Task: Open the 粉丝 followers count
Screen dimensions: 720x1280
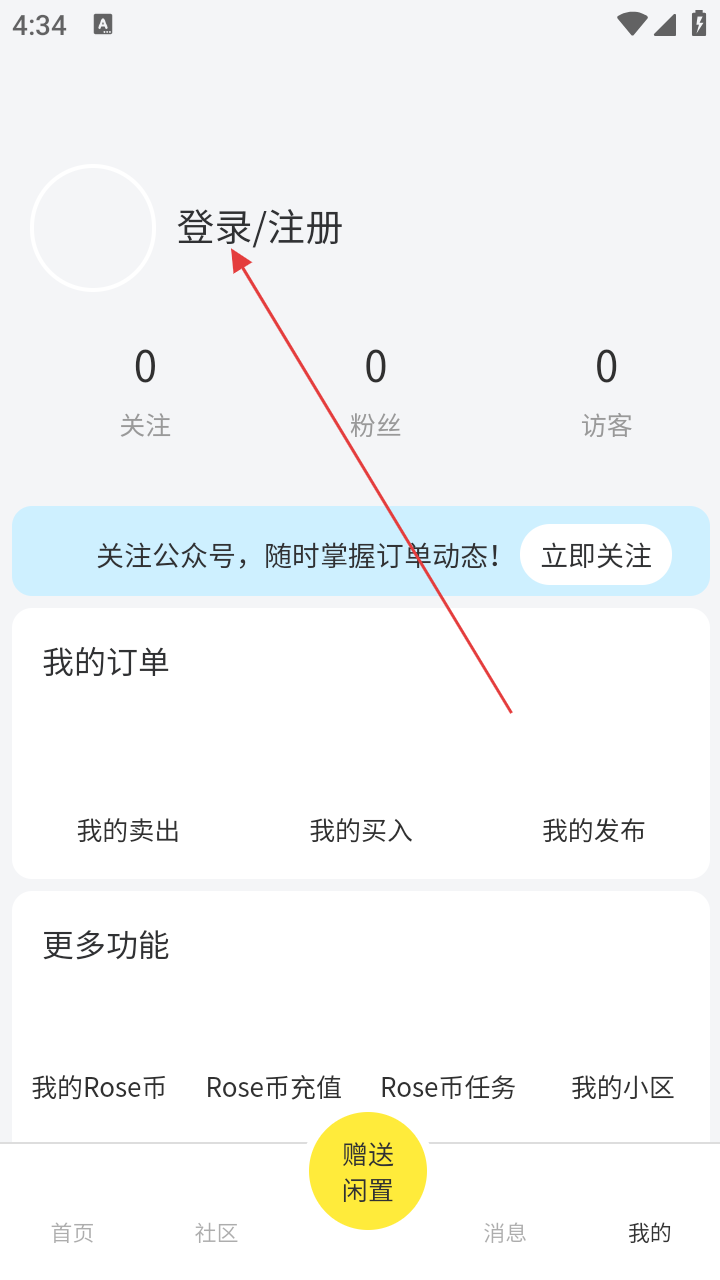Action: [x=375, y=390]
